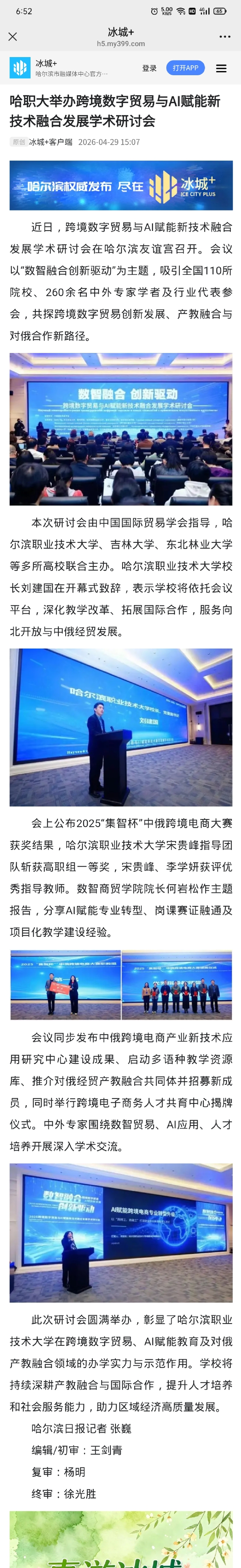Open the 哈尔滨权威发布 banner
Screen dimensions: 241x1568
point(121,186)
